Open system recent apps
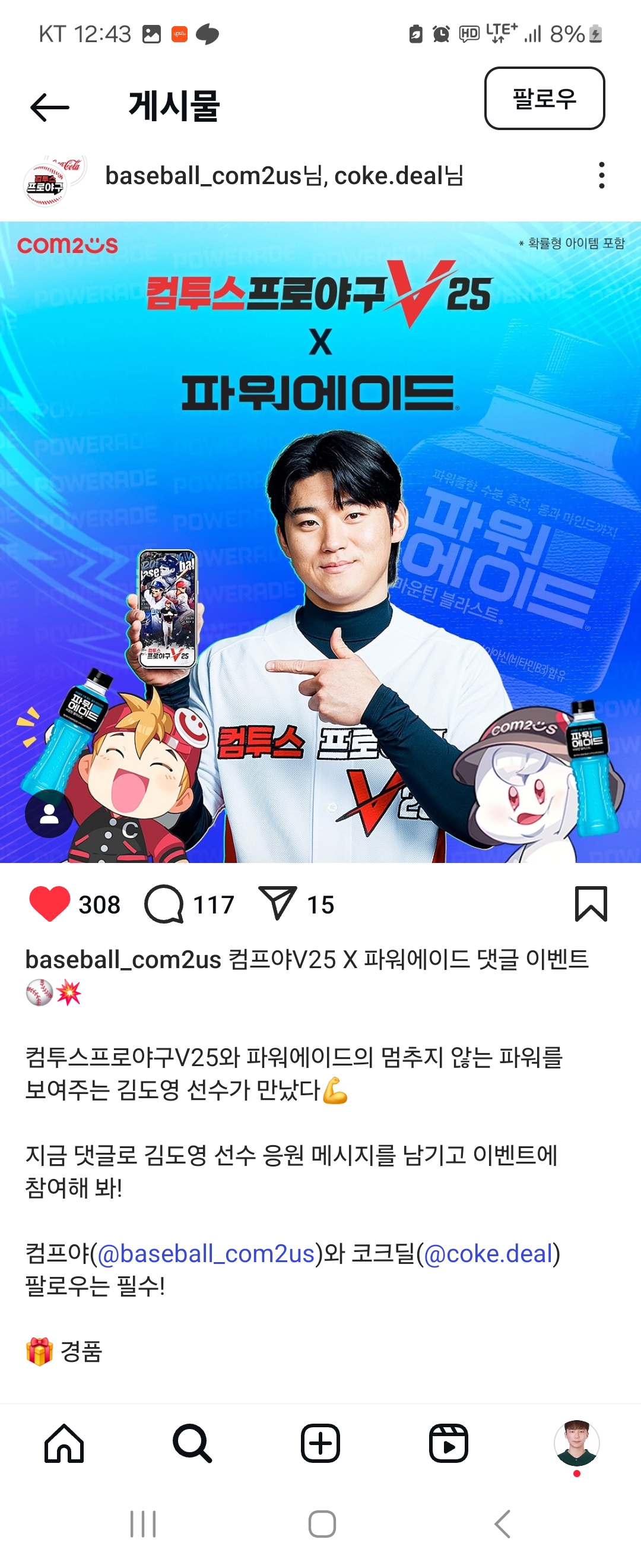Image resolution: width=641 pixels, height=1568 pixels. 144,1523
